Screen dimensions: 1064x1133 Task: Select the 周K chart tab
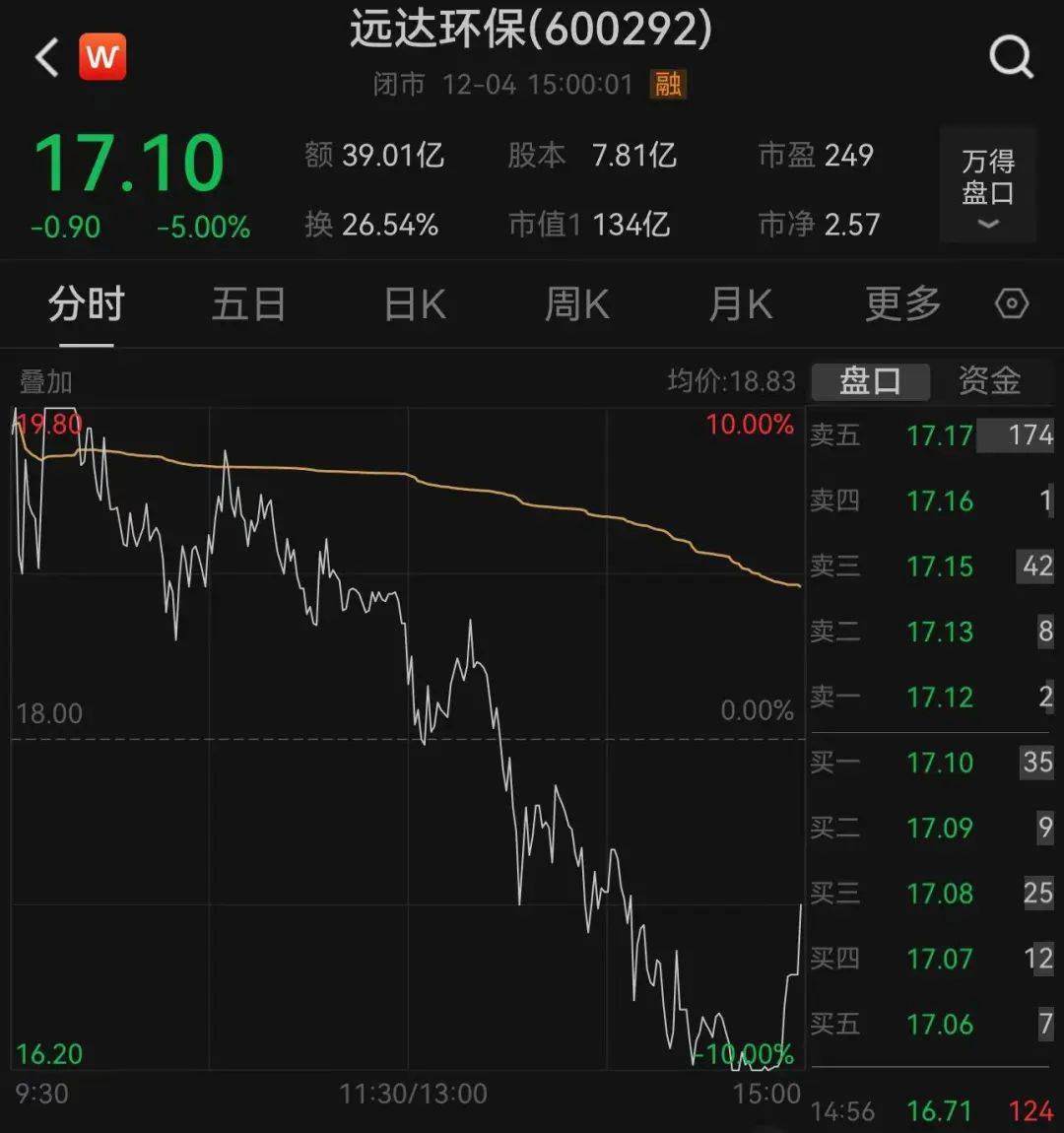577,304
